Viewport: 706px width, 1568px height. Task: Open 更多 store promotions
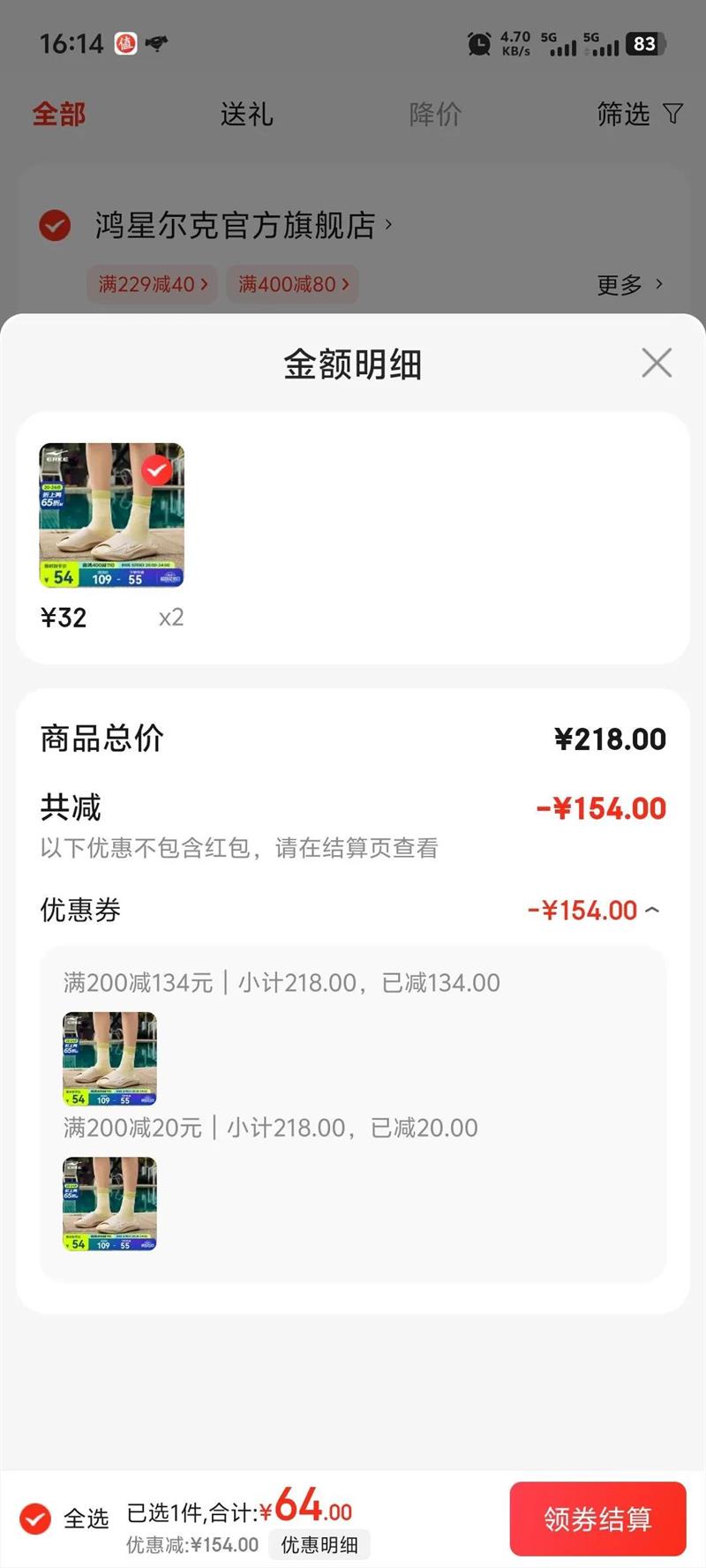(629, 284)
